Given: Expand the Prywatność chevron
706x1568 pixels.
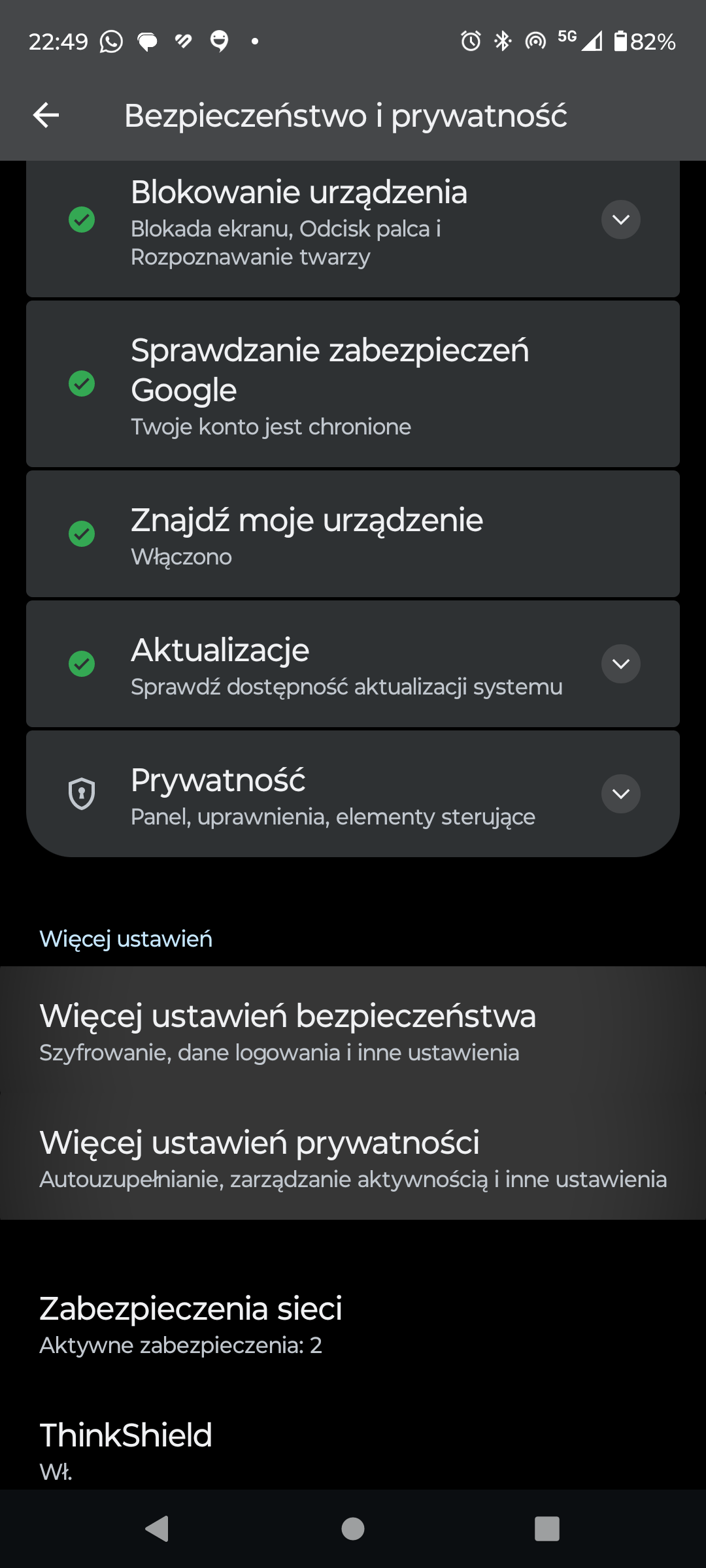Looking at the screenshot, I should [620, 794].
